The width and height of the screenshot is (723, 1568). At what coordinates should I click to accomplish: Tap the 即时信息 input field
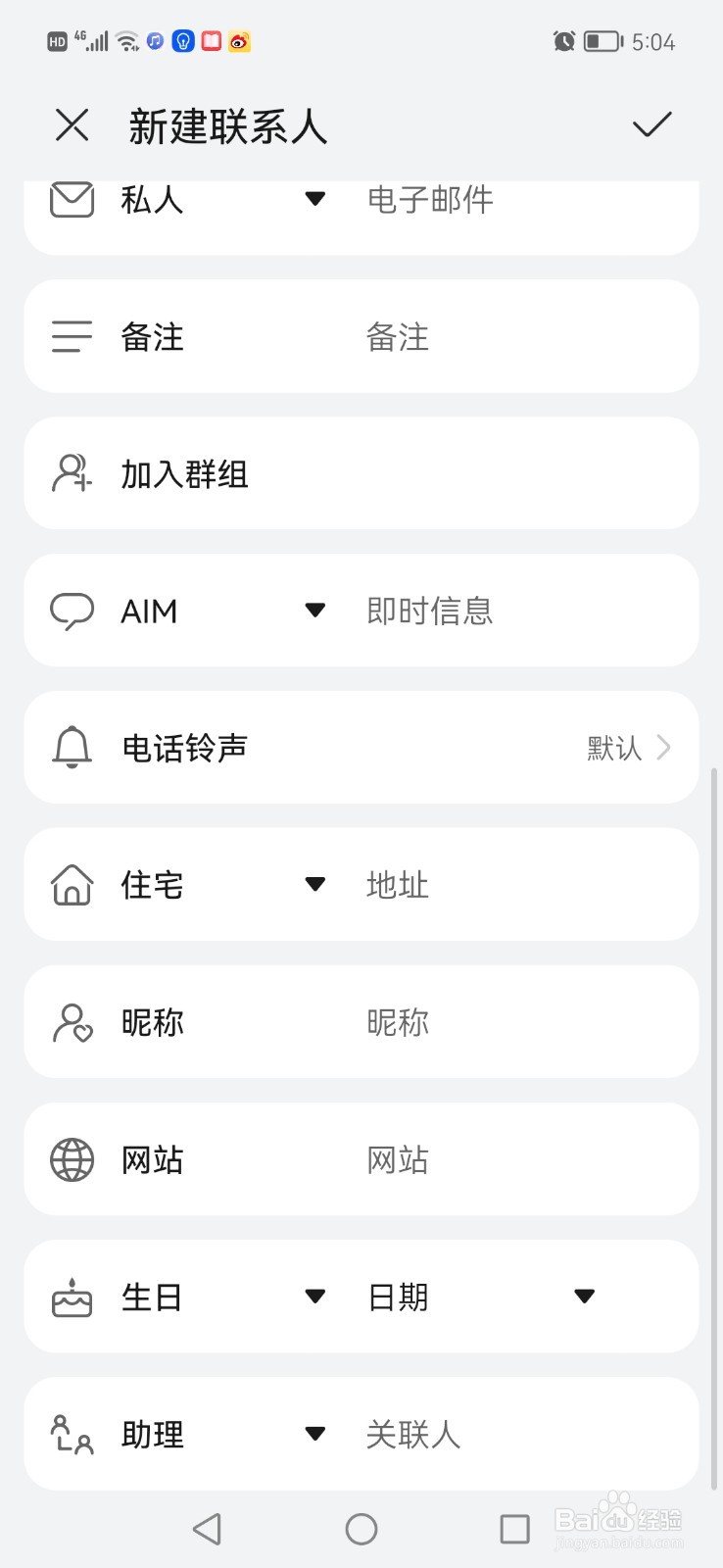tap(524, 611)
